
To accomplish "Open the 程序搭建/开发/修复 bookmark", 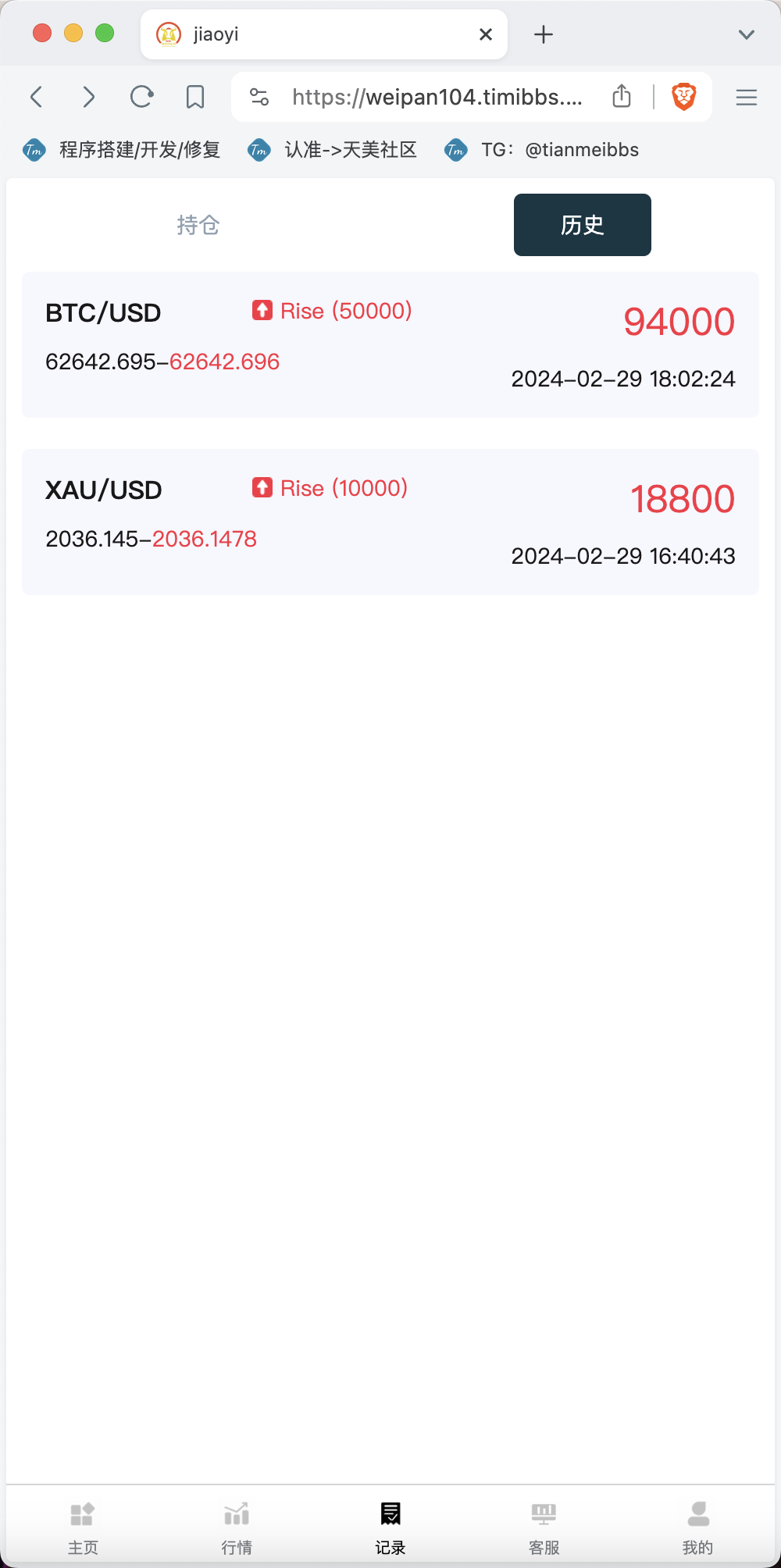I will click(122, 150).
